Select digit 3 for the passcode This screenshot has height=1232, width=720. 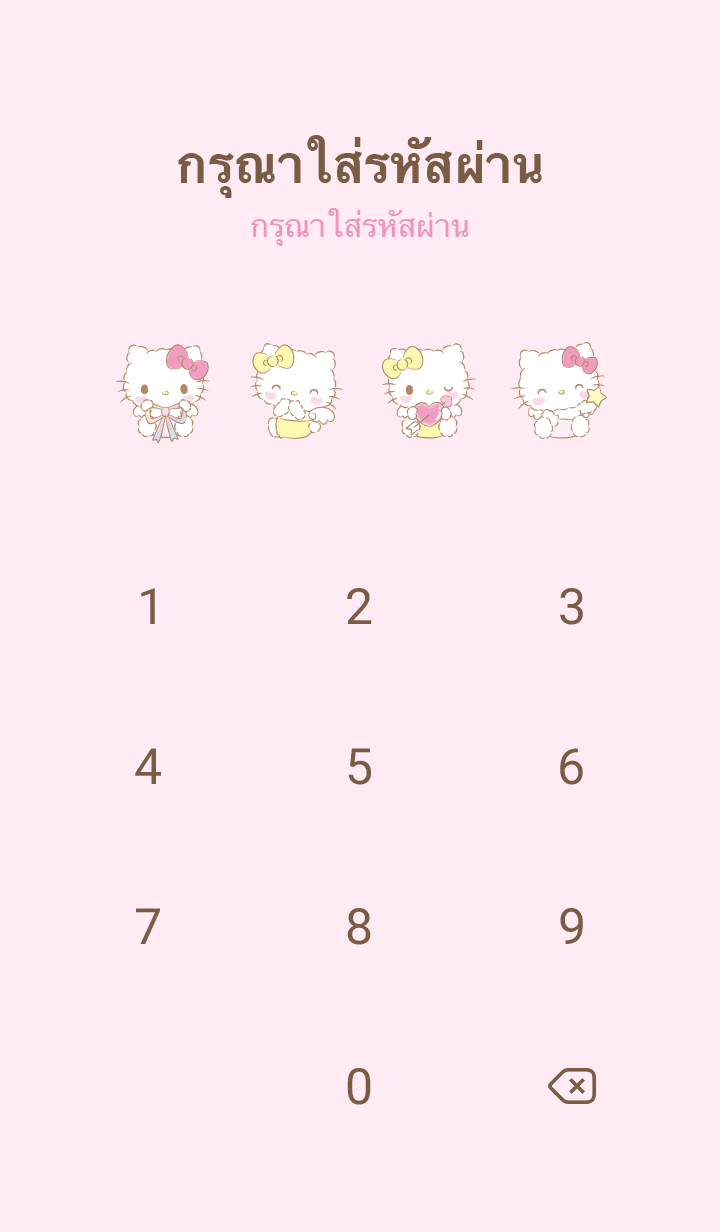(x=571, y=608)
